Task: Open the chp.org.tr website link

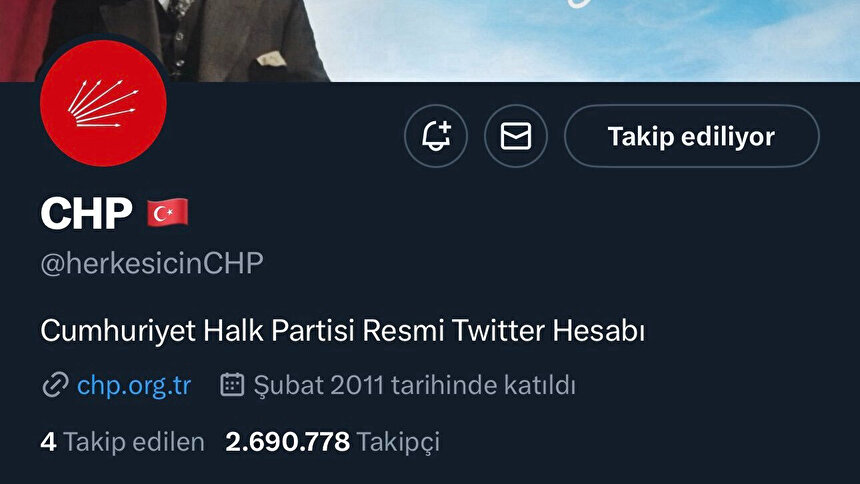Action: coord(133,385)
